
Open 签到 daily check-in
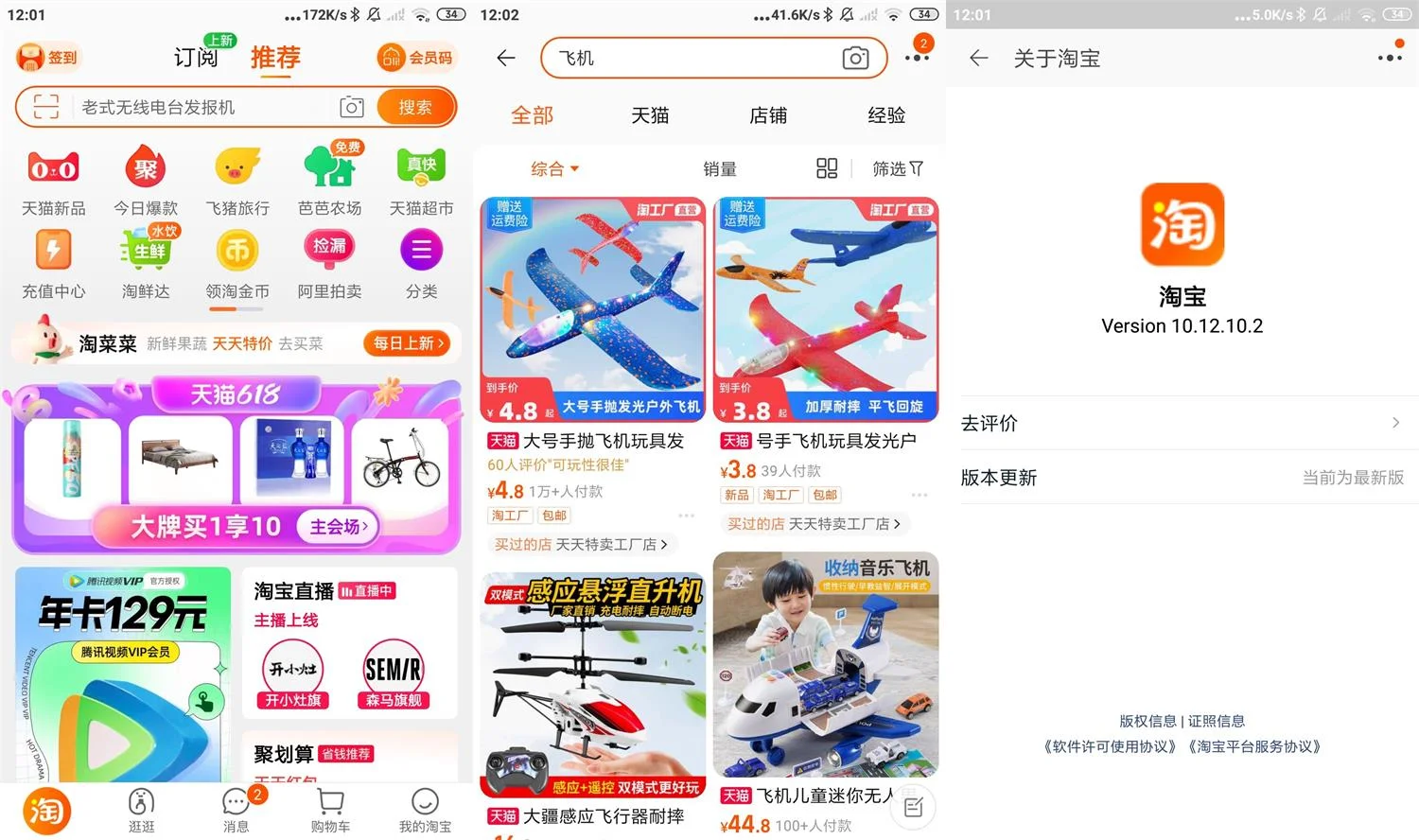47,58
